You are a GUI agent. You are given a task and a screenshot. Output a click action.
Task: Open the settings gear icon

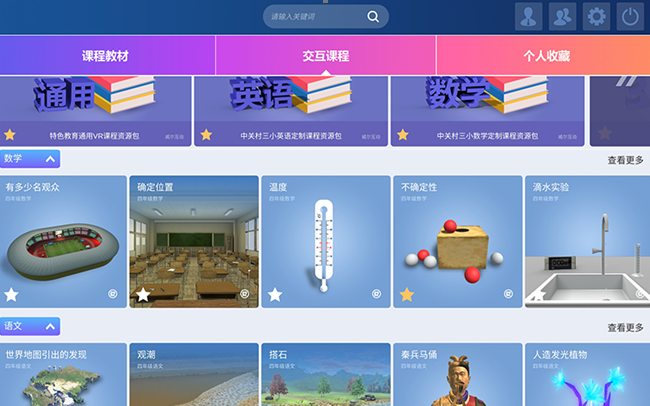pos(597,16)
